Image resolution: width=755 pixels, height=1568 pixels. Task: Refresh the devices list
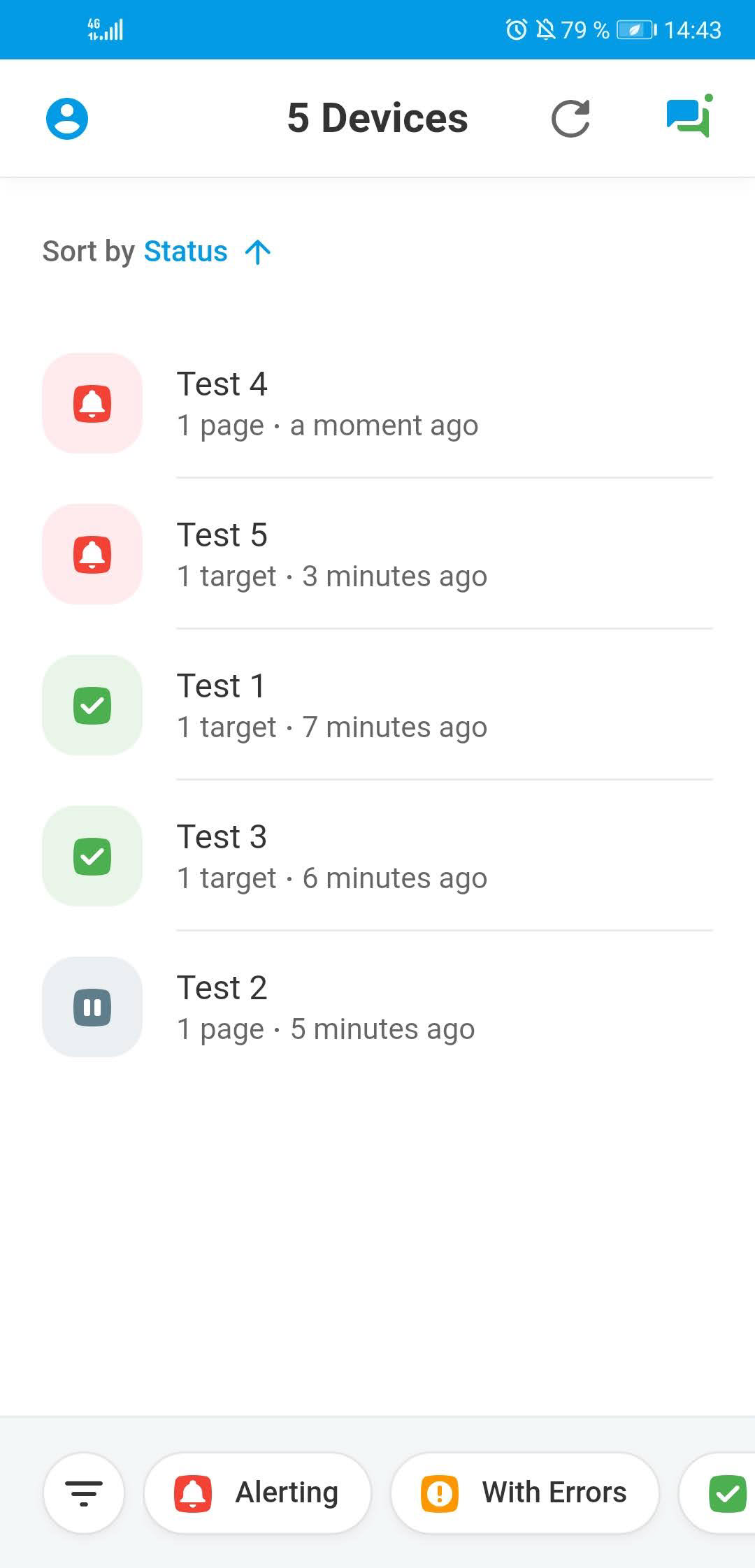[570, 118]
